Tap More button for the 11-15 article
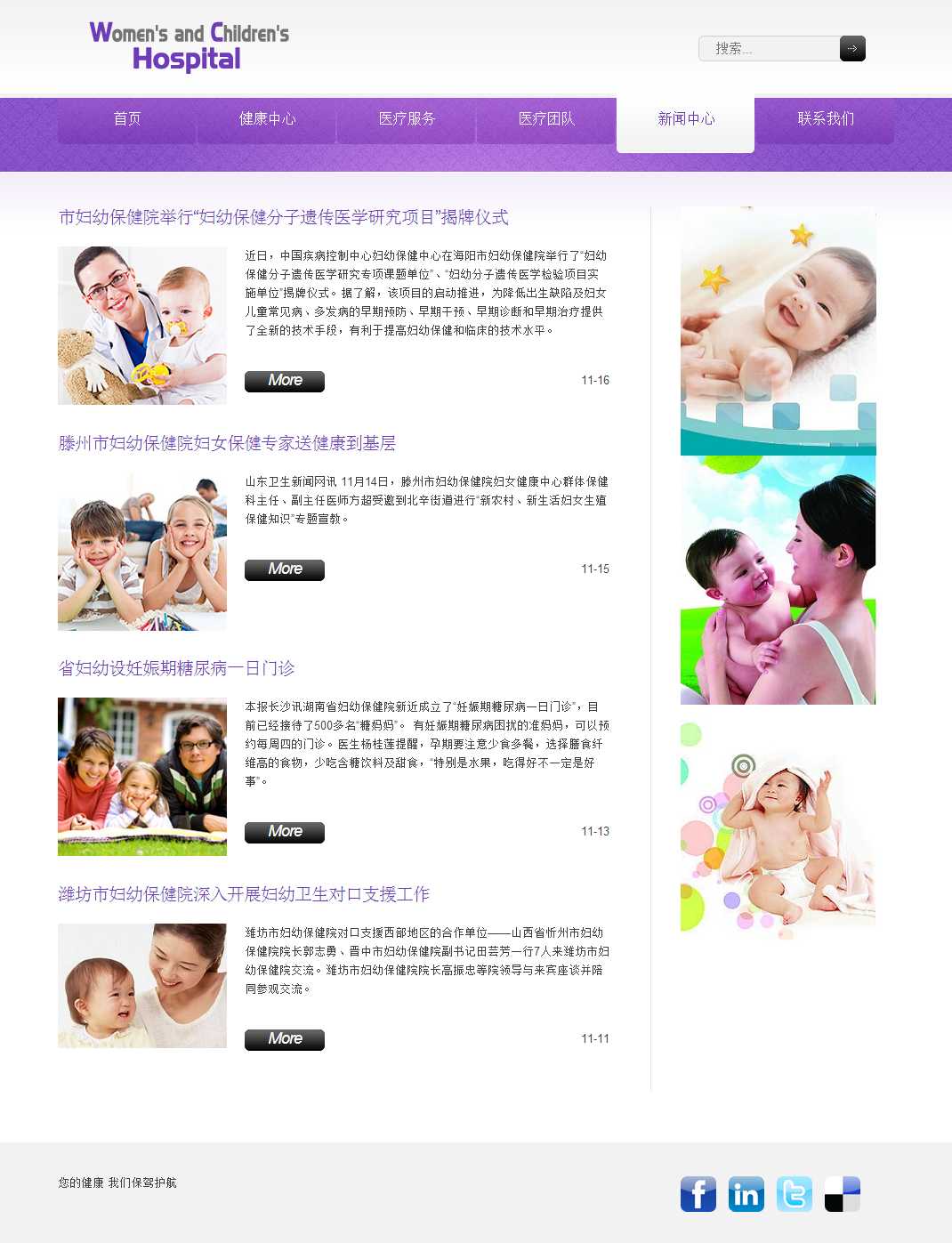The image size is (952, 1243). (285, 569)
